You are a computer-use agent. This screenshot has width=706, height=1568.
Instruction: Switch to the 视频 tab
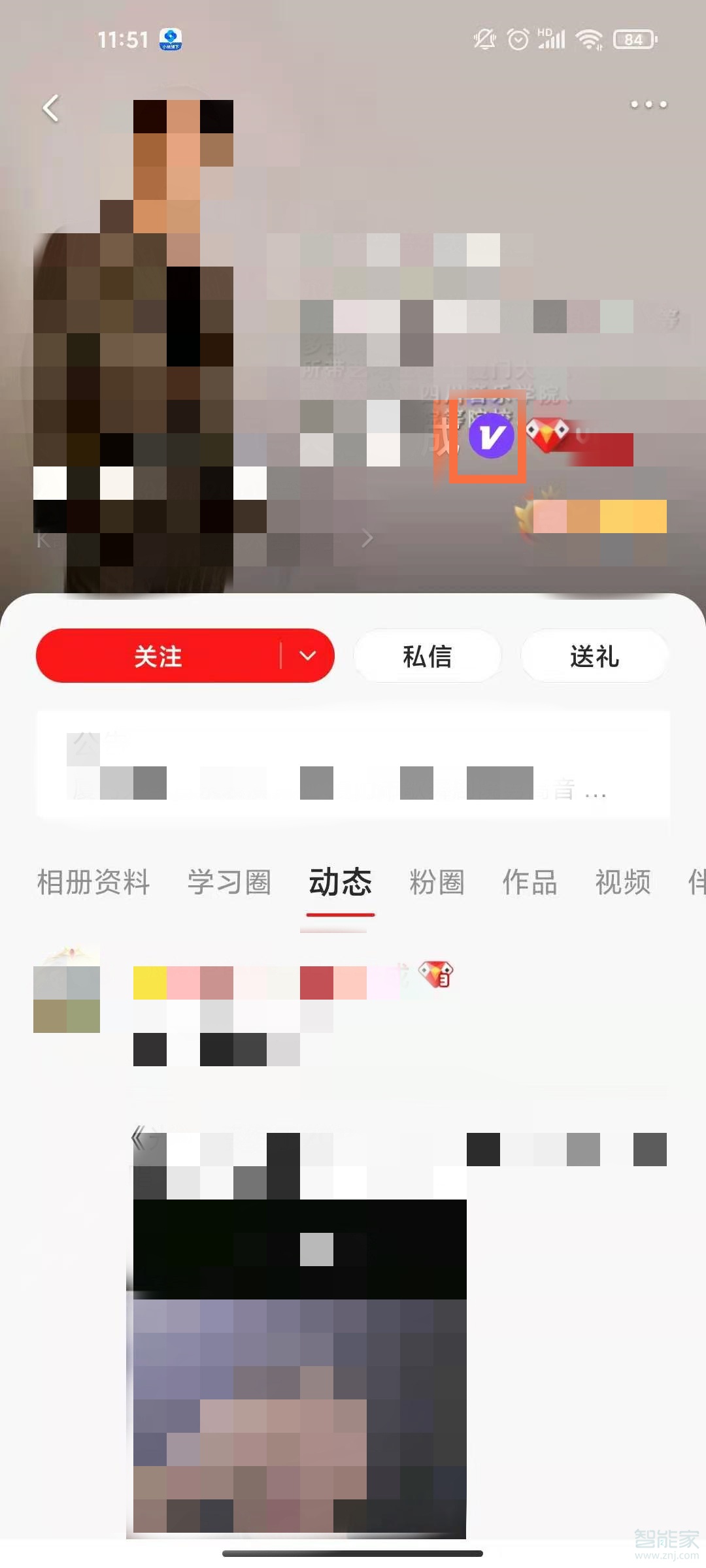(x=622, y=882)
